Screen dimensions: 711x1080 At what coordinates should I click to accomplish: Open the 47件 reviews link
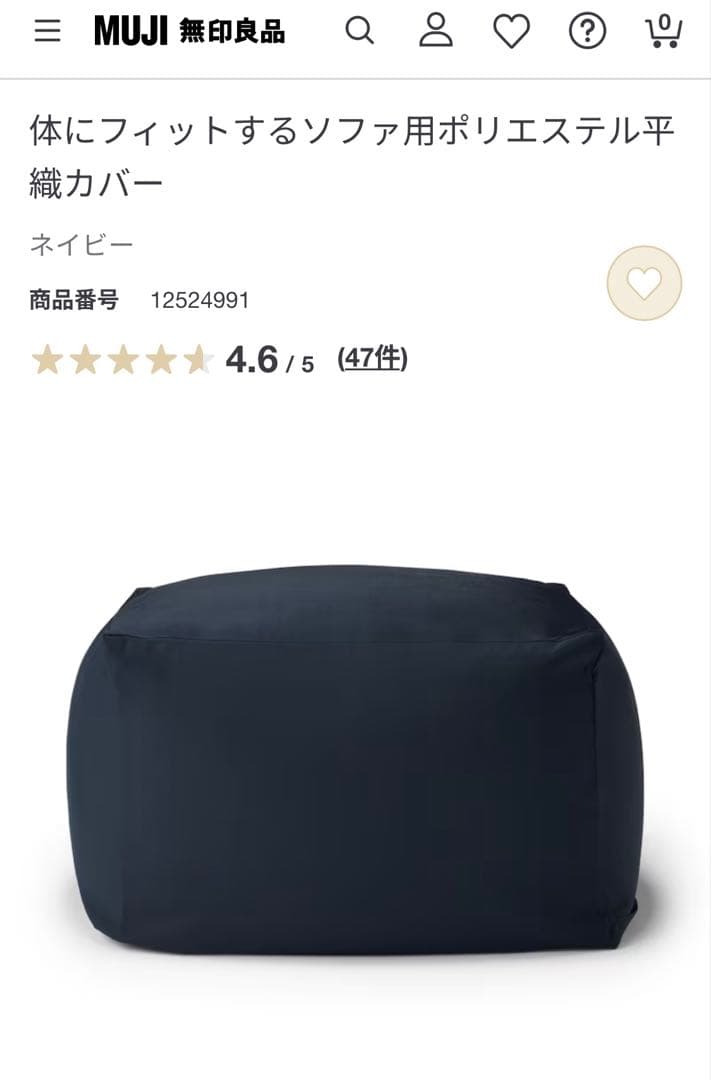pos(372,358)
